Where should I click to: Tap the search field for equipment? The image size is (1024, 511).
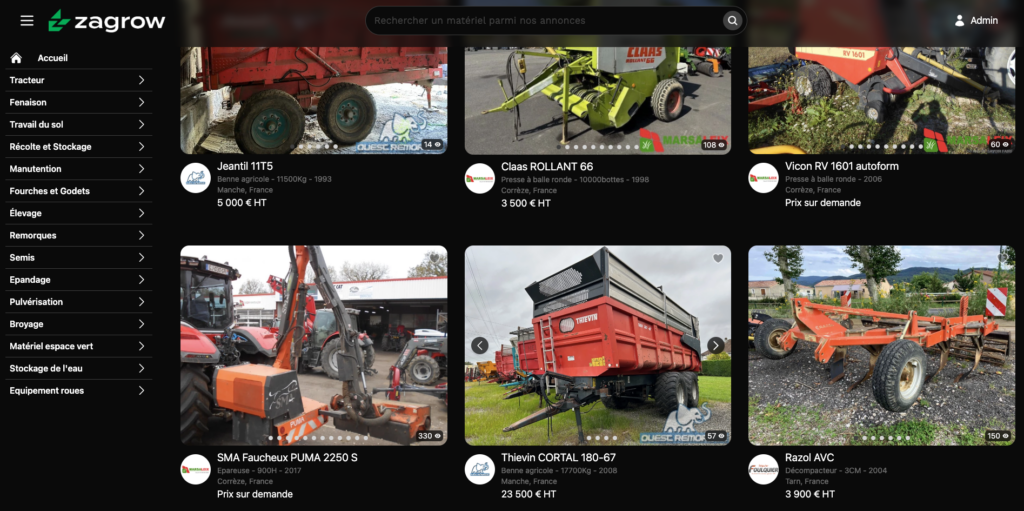point(545,20)
